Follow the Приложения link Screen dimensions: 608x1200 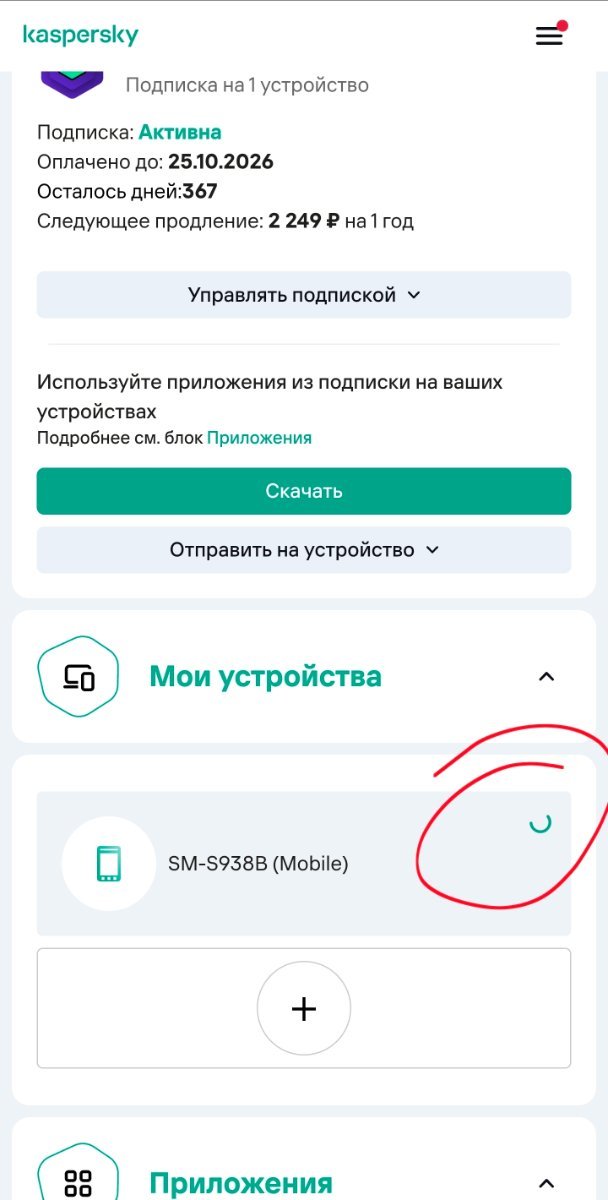pyautogui.click(x=259, y=438)
